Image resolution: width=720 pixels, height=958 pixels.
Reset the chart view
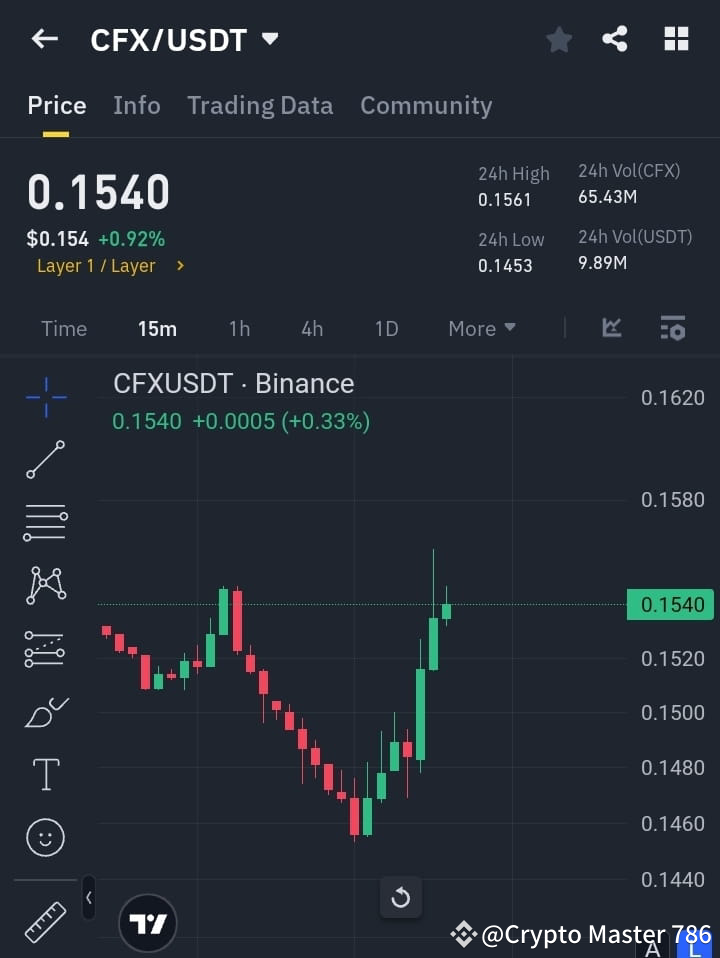tap(401, 898)
